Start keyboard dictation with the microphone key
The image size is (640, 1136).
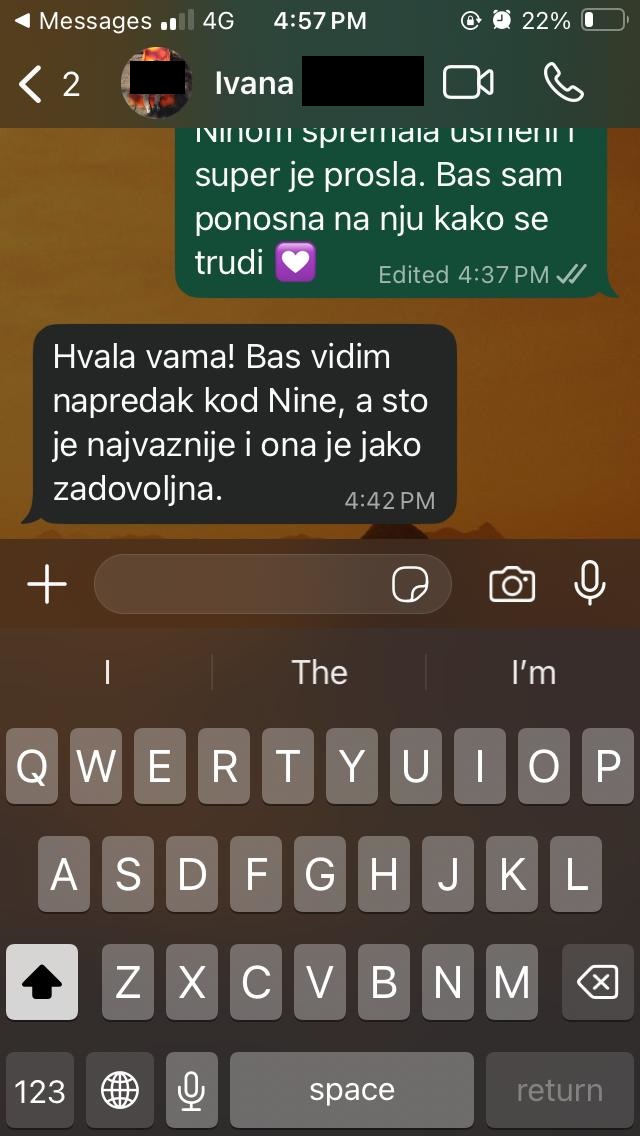tap(192, 1090)
